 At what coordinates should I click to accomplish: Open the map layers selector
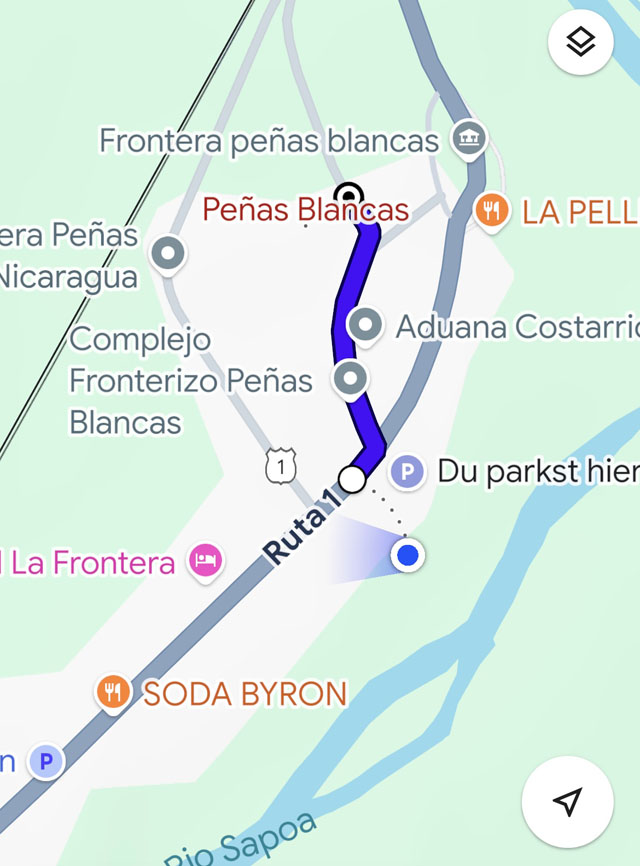[x=581, y=42]
